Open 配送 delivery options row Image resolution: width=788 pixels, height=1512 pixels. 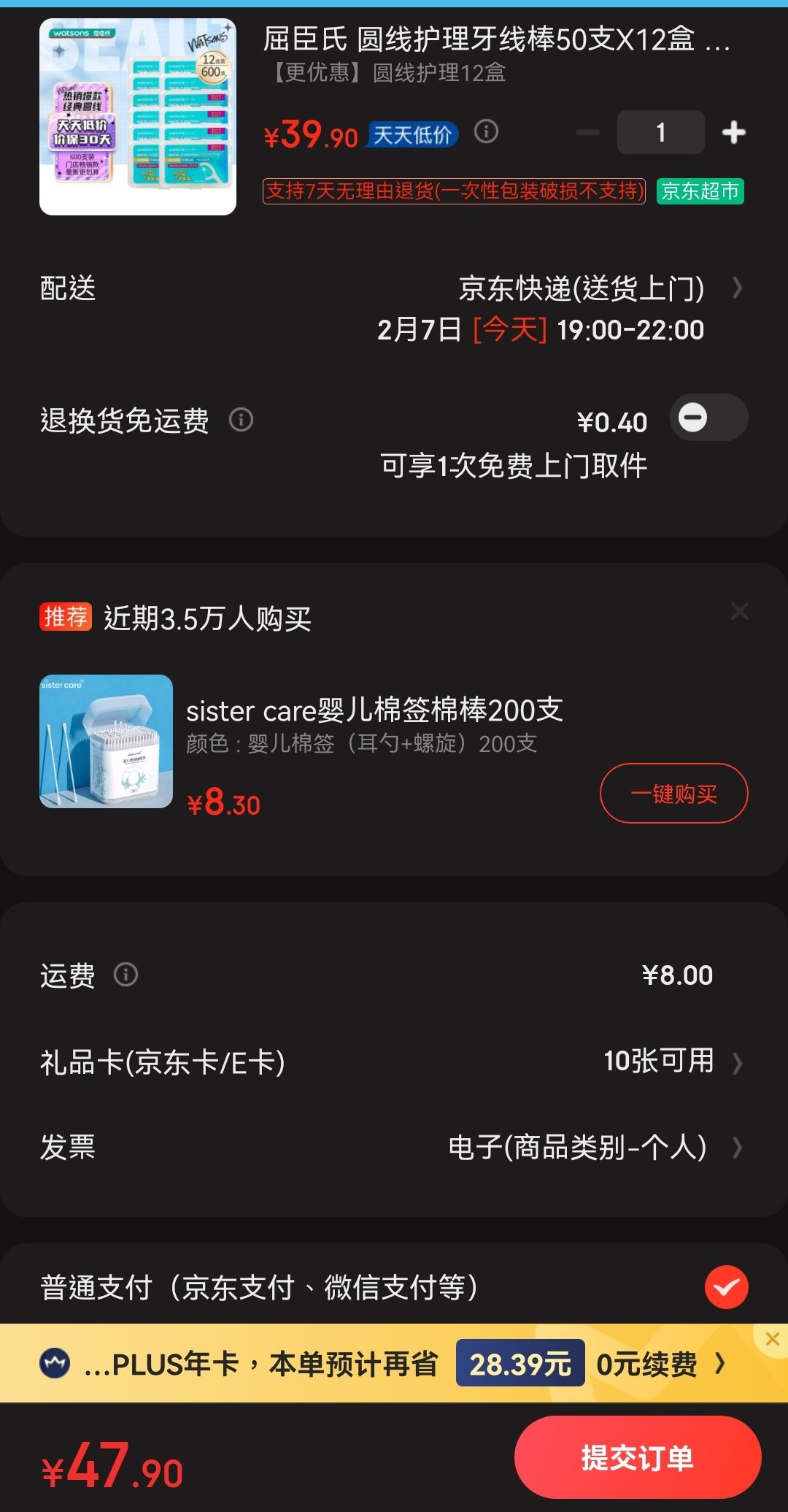click(394, 308)
